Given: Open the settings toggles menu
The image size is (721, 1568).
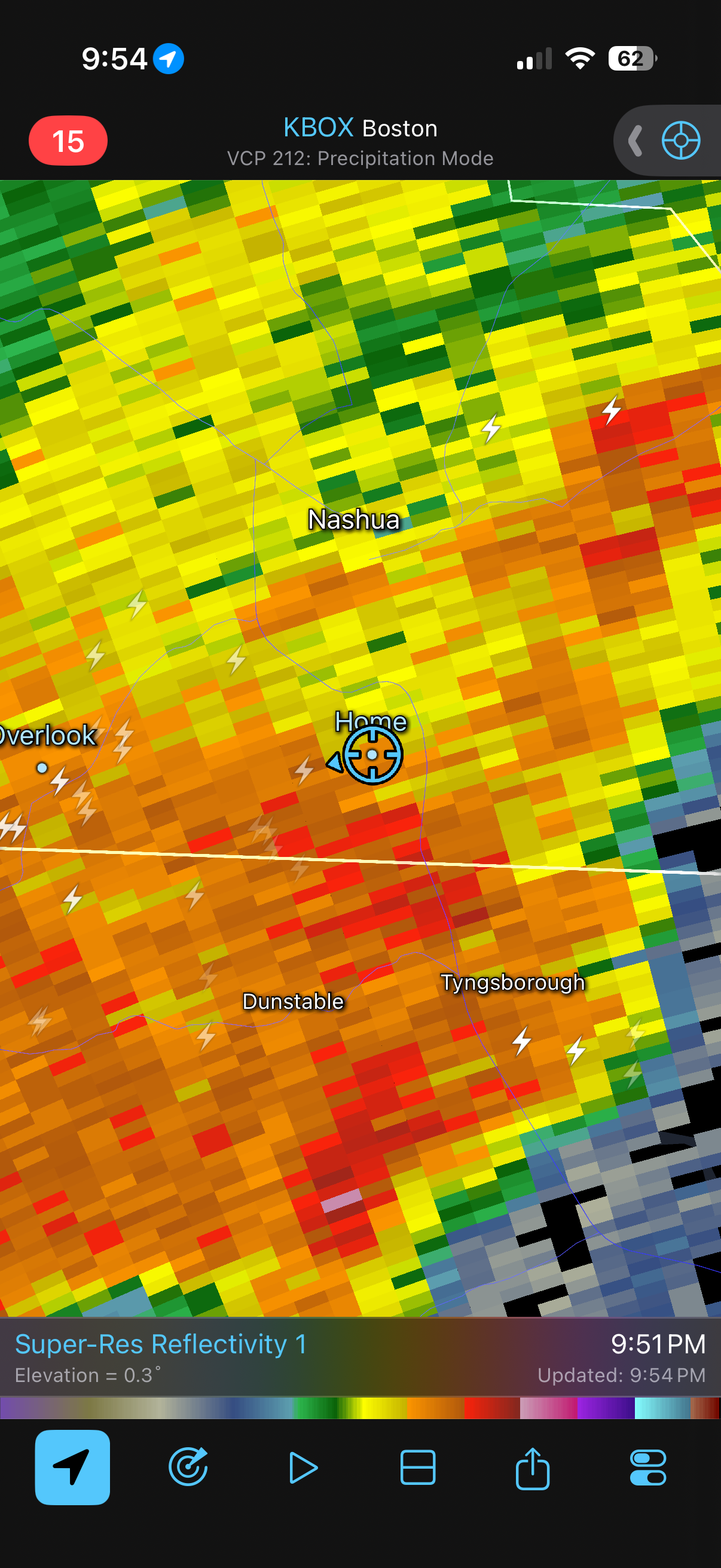Looking at the screenshot, I should (x=648, y=1468).
